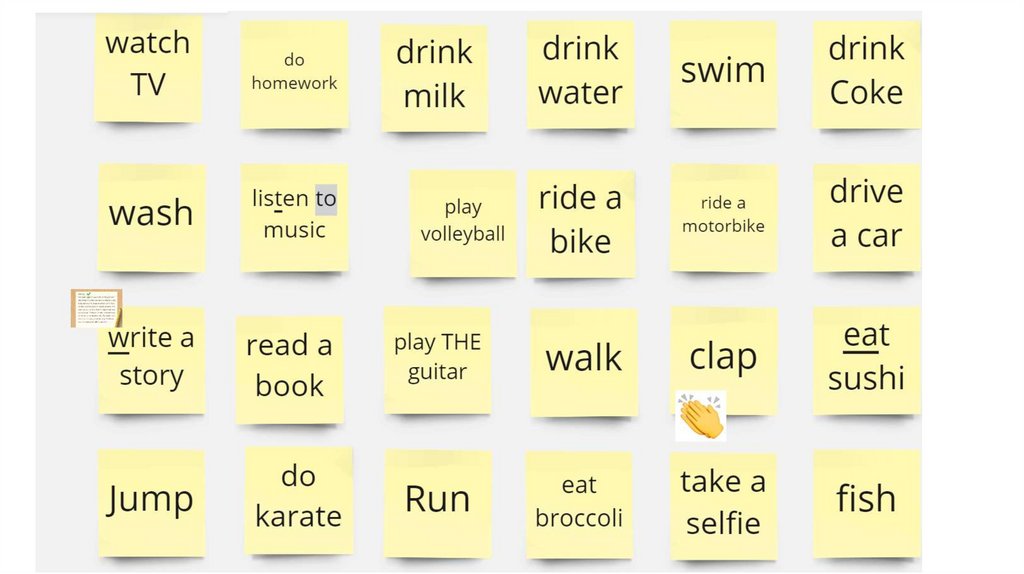Select the 'play THE guitar' sticky note

coord(437,360)
